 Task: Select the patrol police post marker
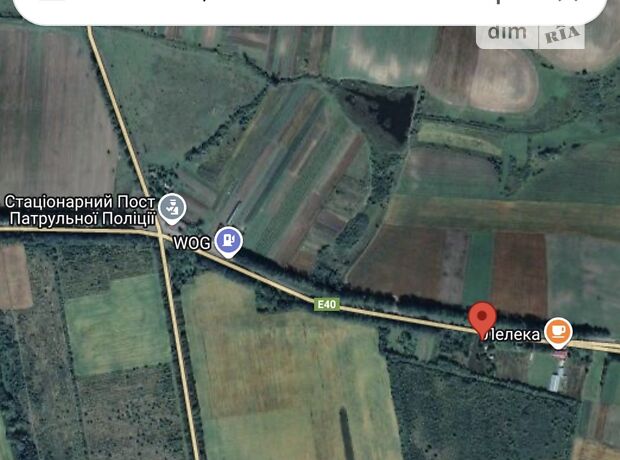tap(172, 208)
